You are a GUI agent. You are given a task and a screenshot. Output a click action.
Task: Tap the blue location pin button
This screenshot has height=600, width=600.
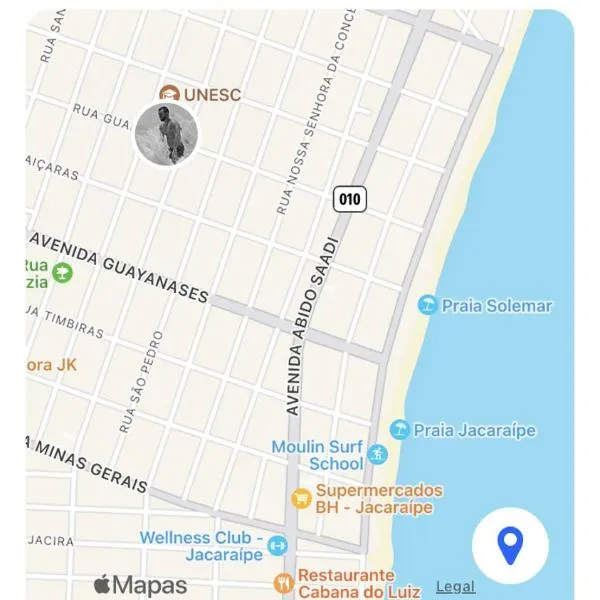510,547
